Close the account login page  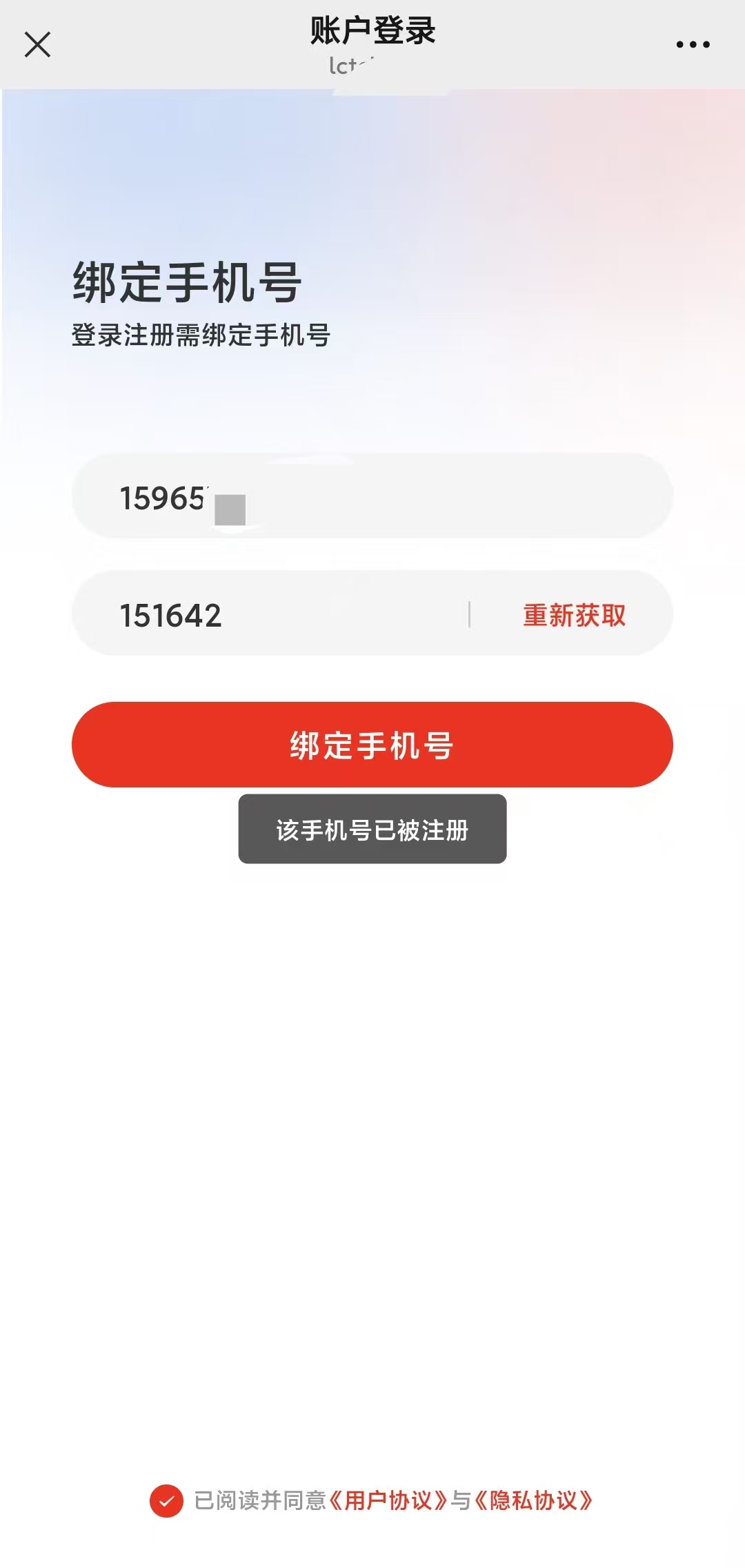37,45
